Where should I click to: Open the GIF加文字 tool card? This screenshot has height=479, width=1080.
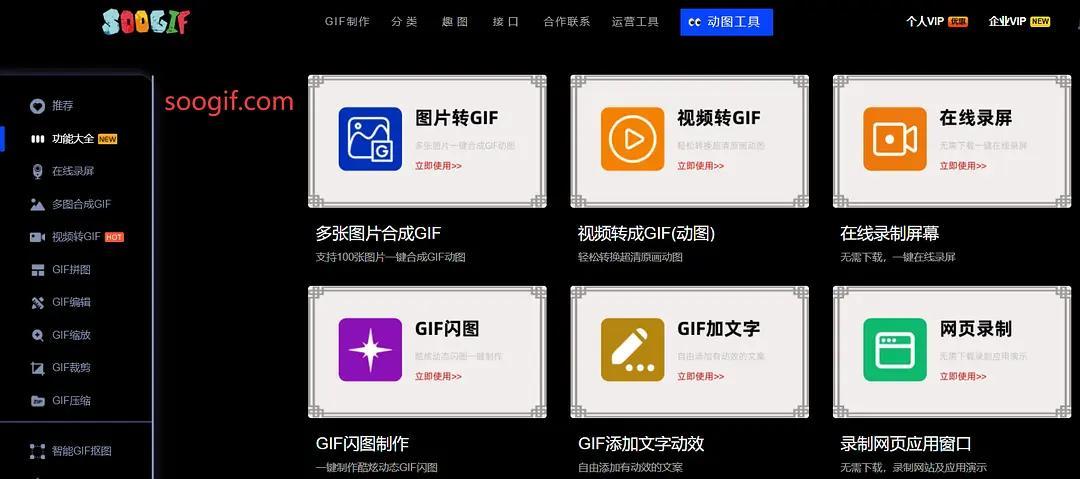[x=689, y=351]
